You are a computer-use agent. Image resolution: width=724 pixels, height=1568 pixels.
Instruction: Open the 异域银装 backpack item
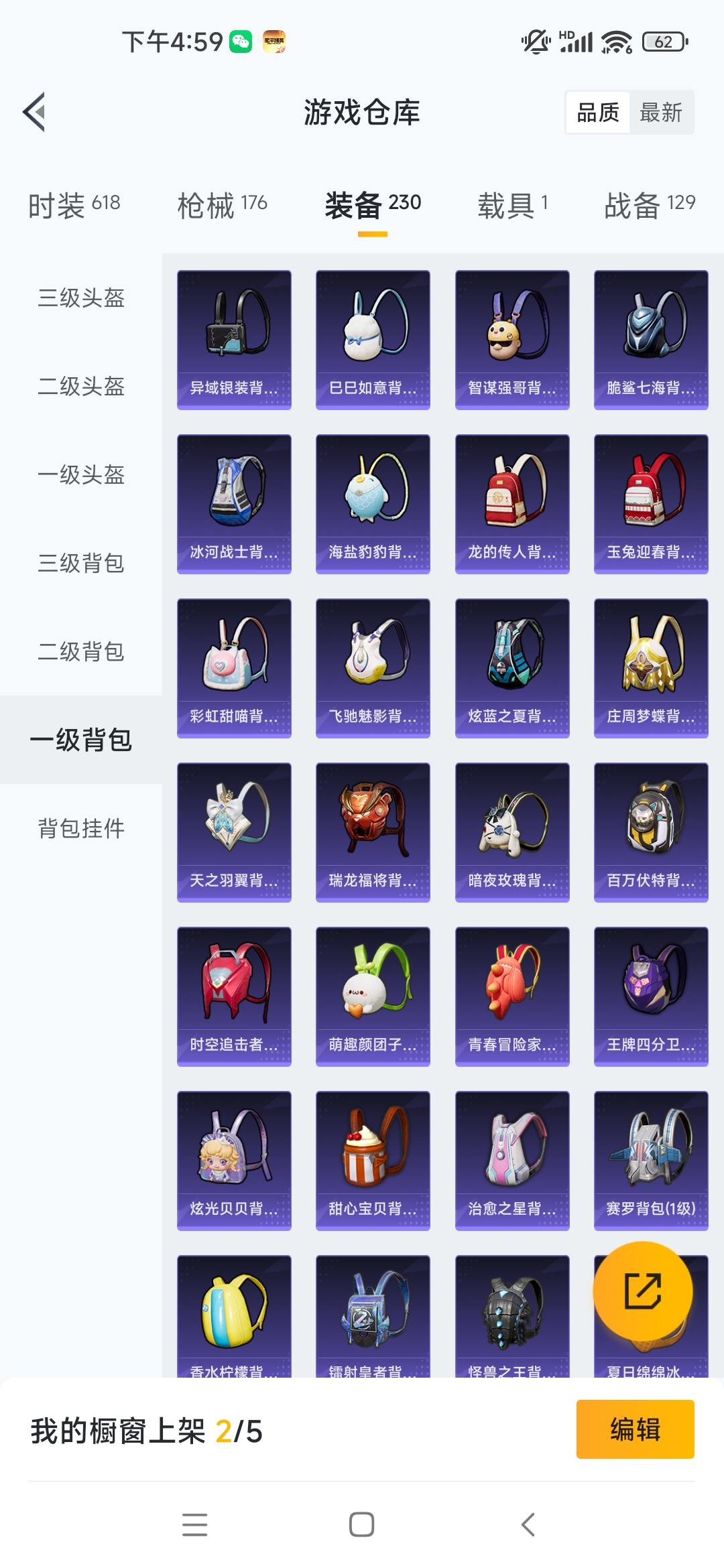(234, 339)
